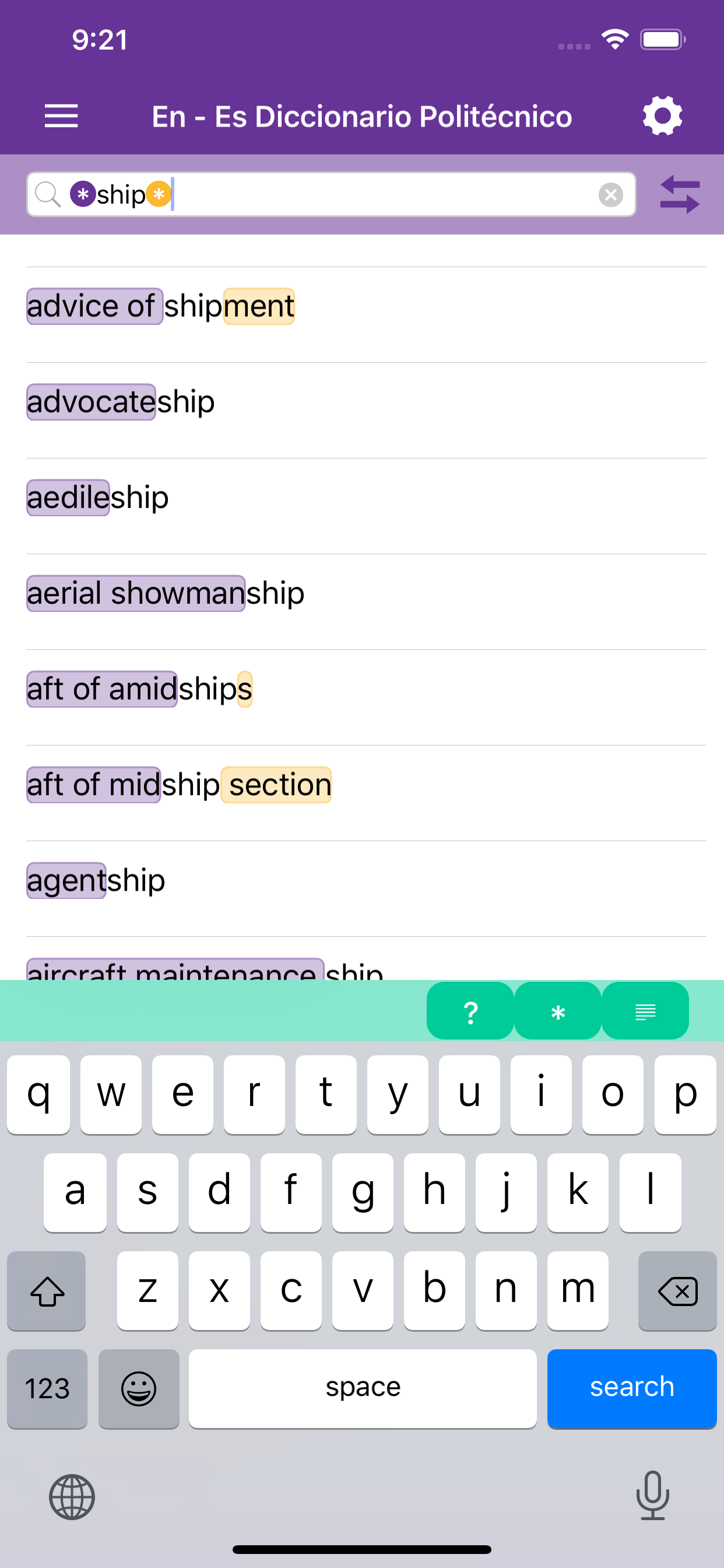
Task: Clear the search field with the X icon
Action: (x=611, y=194)
